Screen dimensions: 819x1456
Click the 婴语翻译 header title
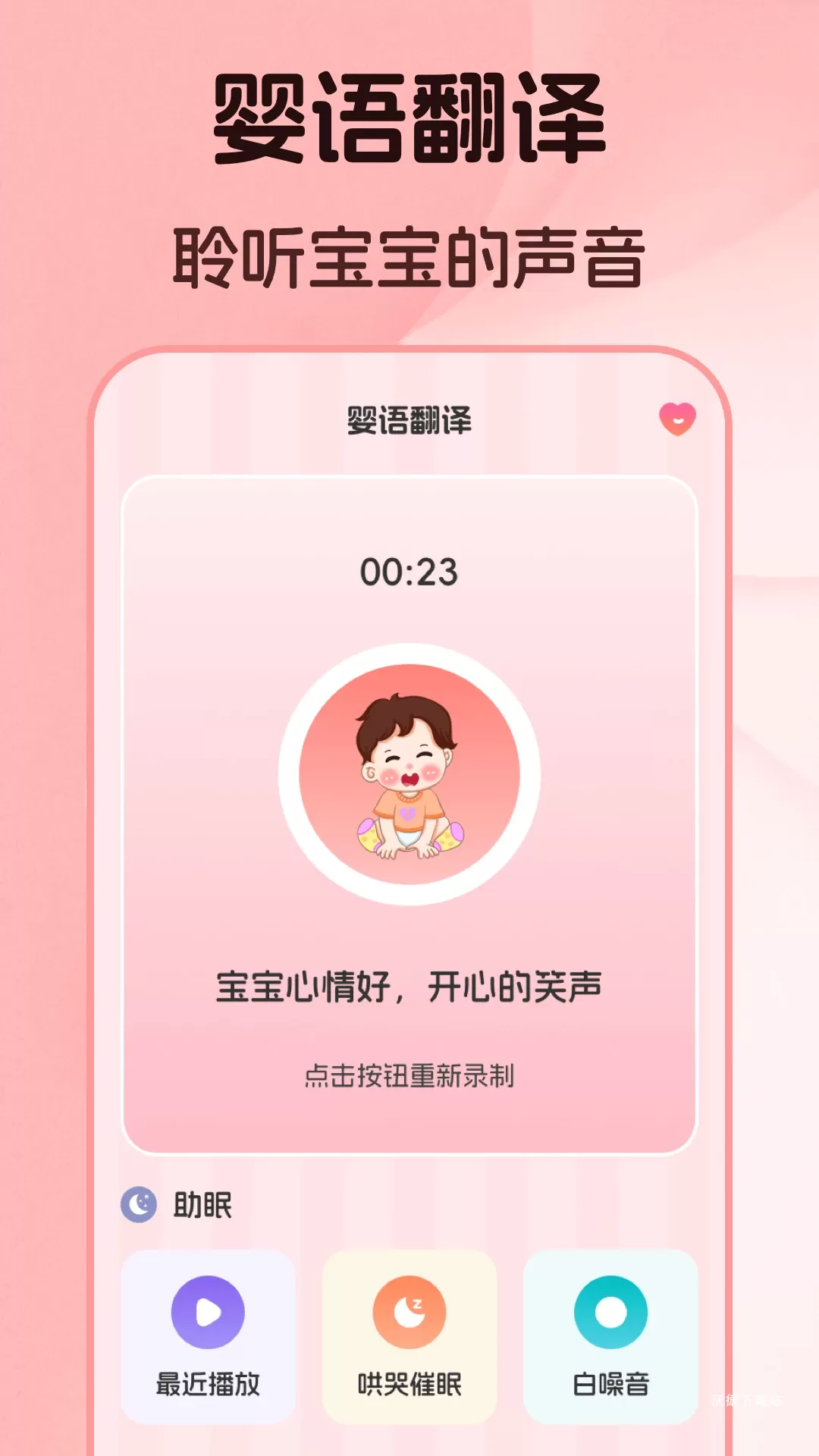[408, 418]
